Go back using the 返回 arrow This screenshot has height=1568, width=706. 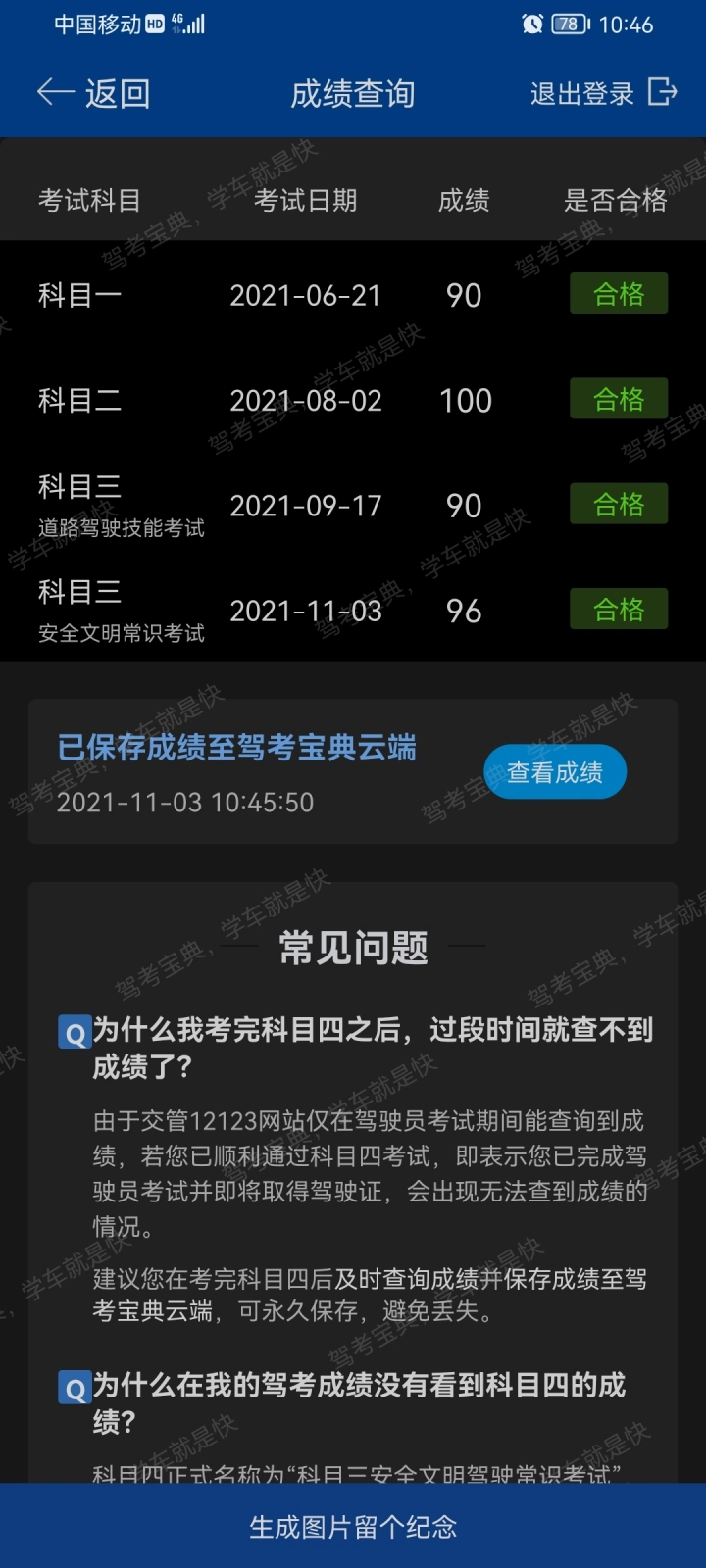pyautogui.click(x=92, y=94)
